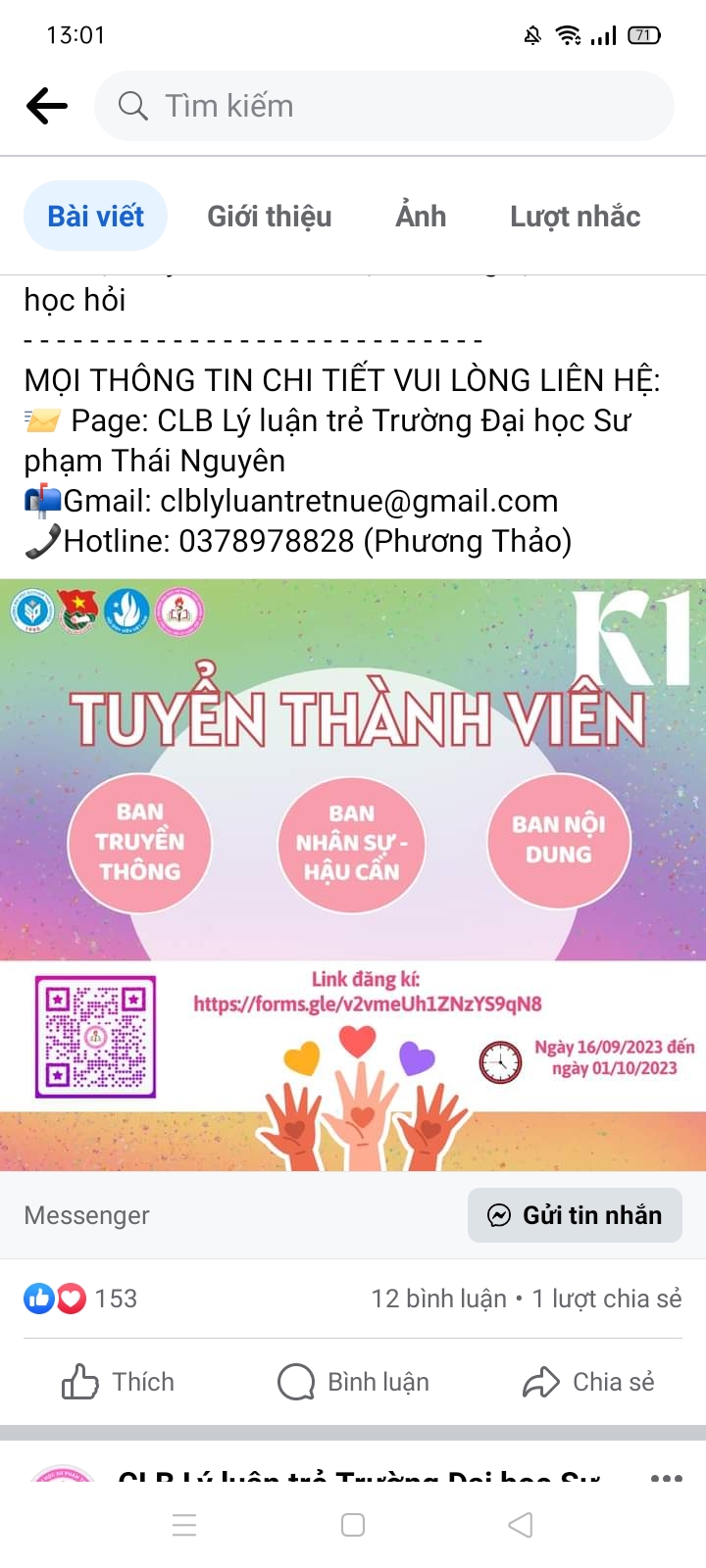The width and height of the screenshot is (706, 1568).
Task: Tap Bình luận to comment
Action: (x=353, y=1382)
